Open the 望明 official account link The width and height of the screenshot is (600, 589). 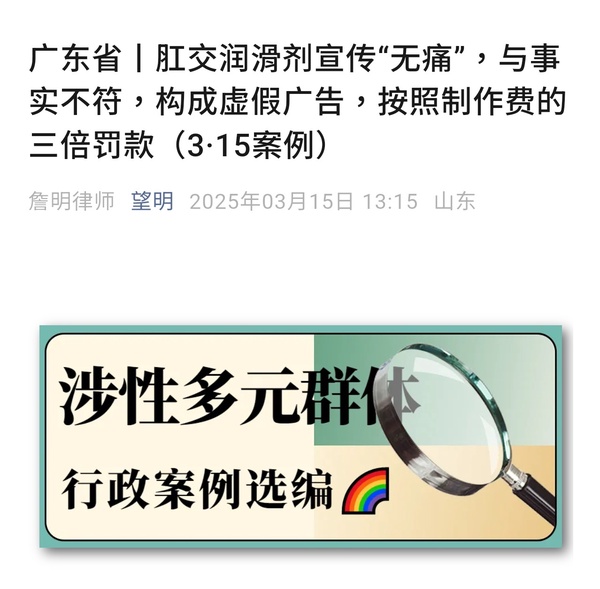[x=152, y=201]
